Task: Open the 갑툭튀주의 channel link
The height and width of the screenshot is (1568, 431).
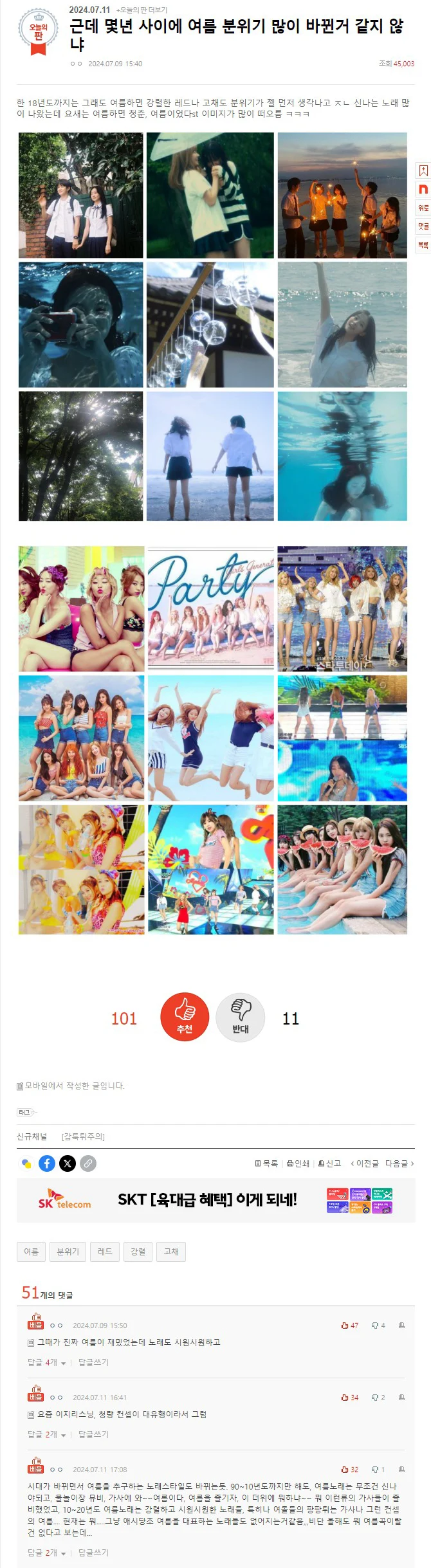Action: click(x=83, y=1136)
